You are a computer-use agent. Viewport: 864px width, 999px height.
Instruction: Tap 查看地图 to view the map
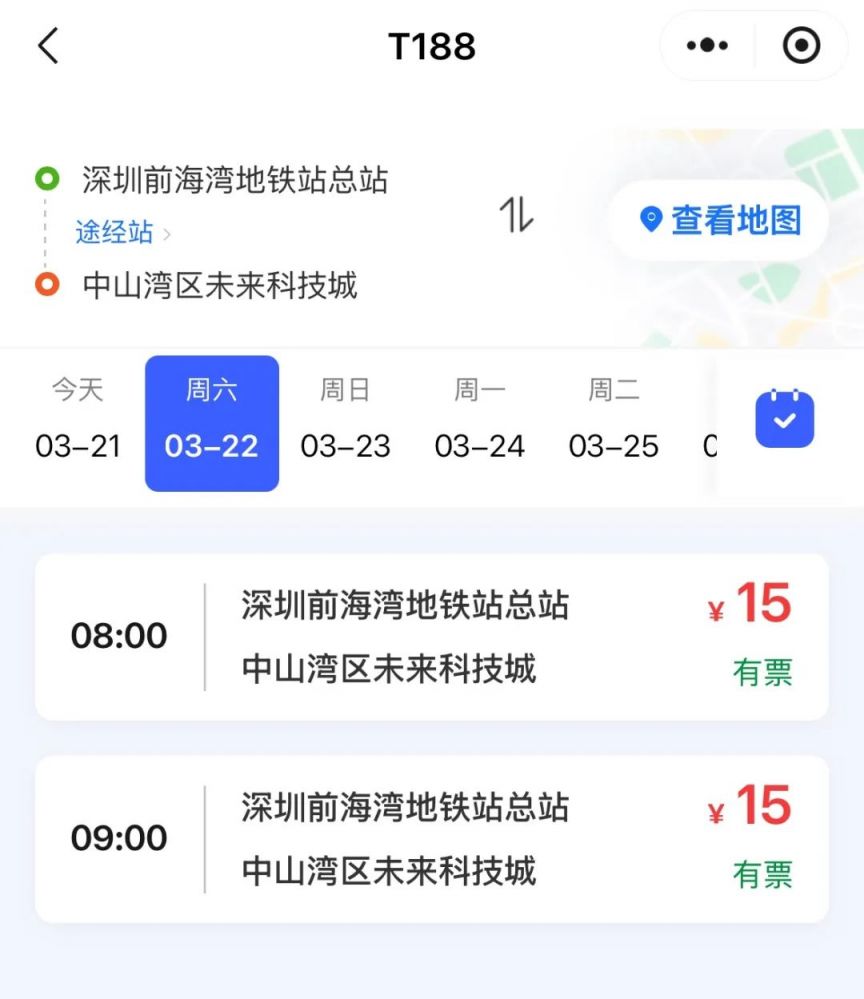point(720,220)
